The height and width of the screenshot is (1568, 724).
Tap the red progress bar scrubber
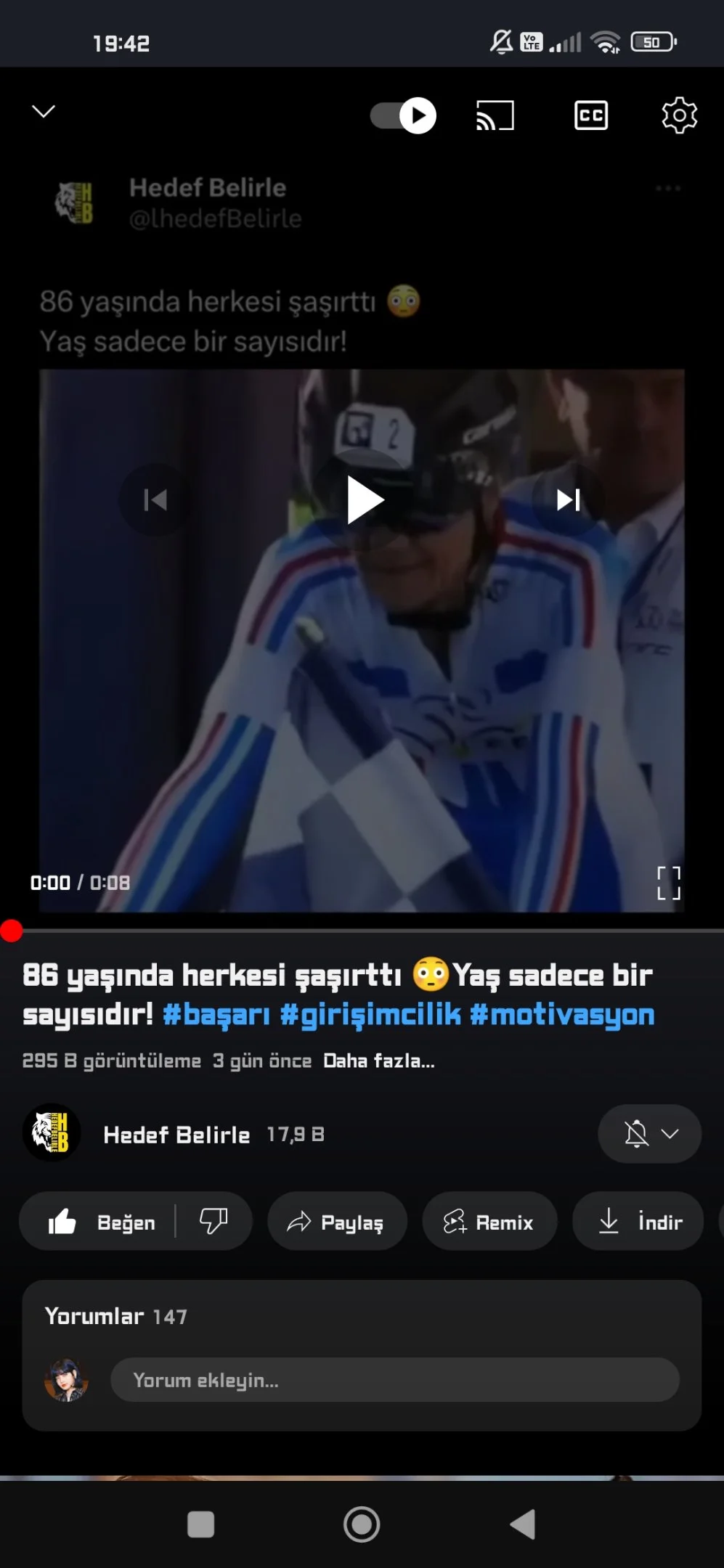tap(11, 931)
